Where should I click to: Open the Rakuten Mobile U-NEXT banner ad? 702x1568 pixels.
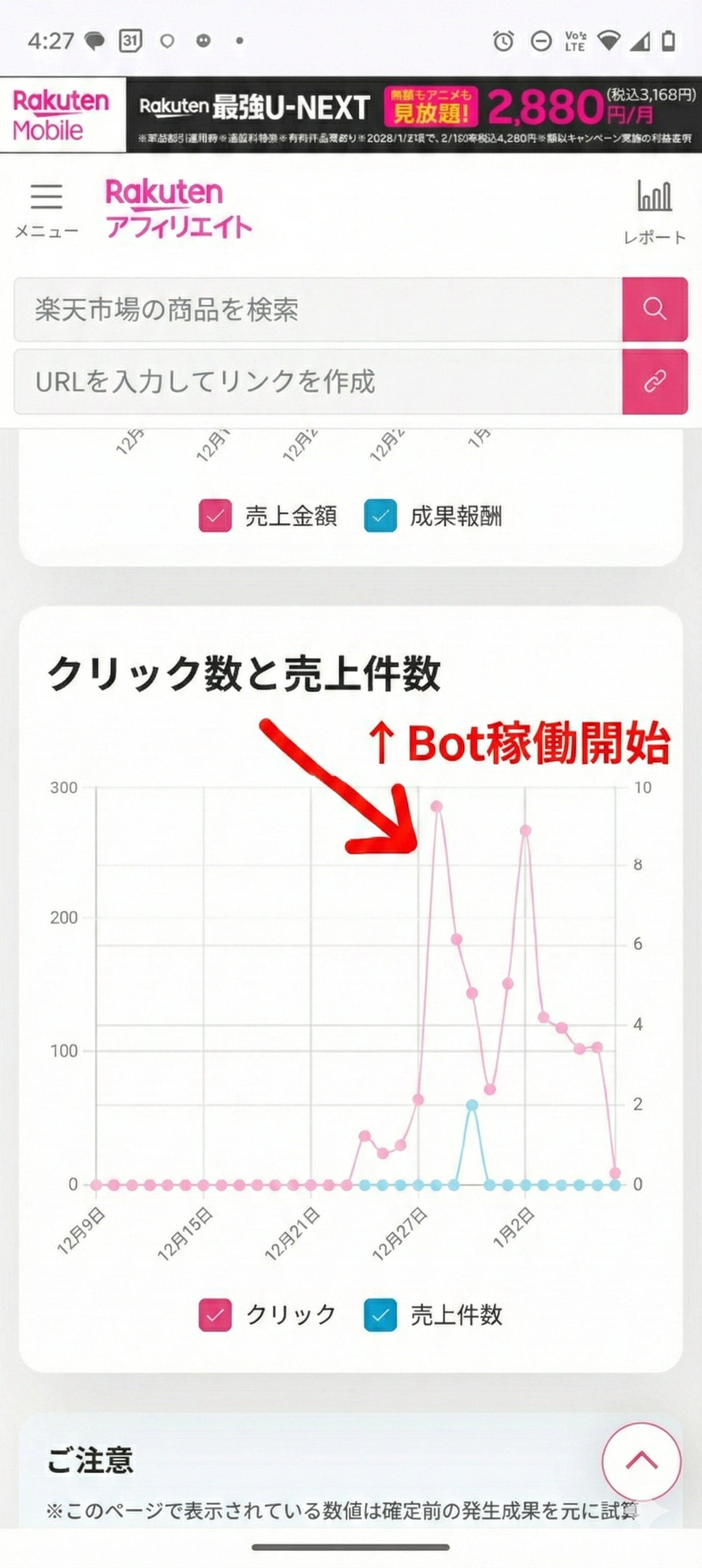(x=351, y=114)
